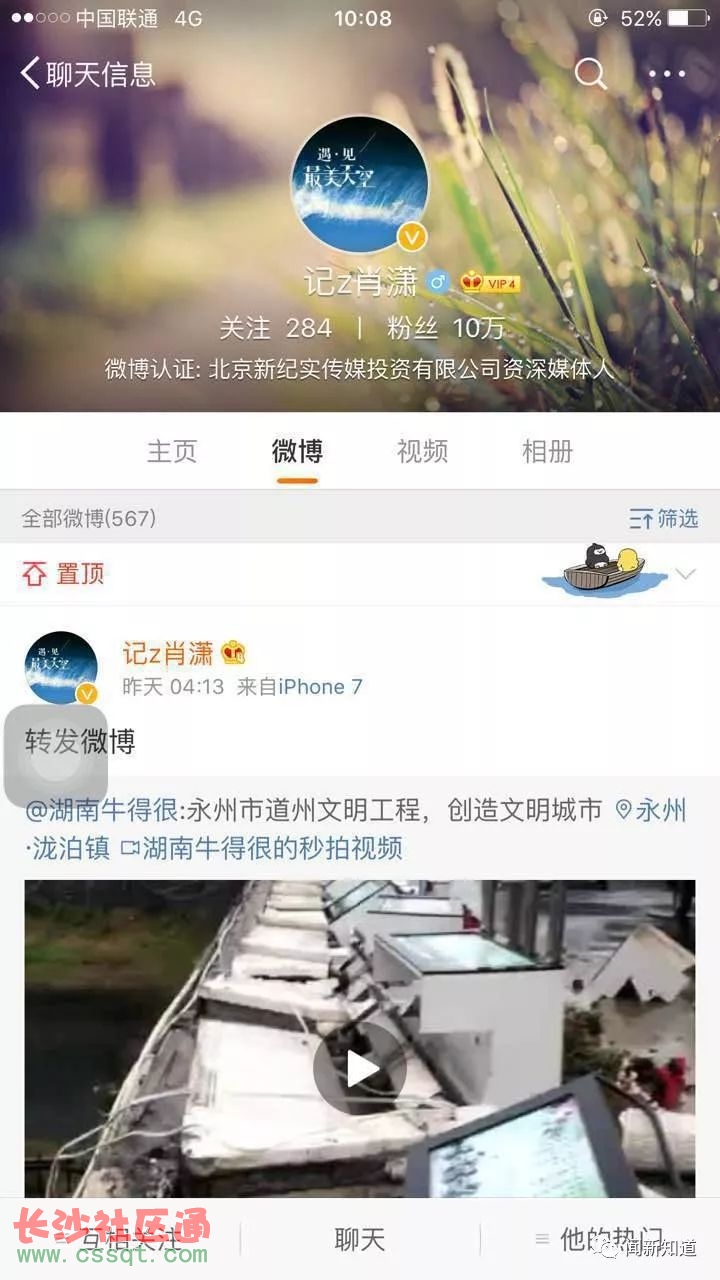Expand the pinned post dropdown arrow

pyautogui.click(x=685, y=574)
